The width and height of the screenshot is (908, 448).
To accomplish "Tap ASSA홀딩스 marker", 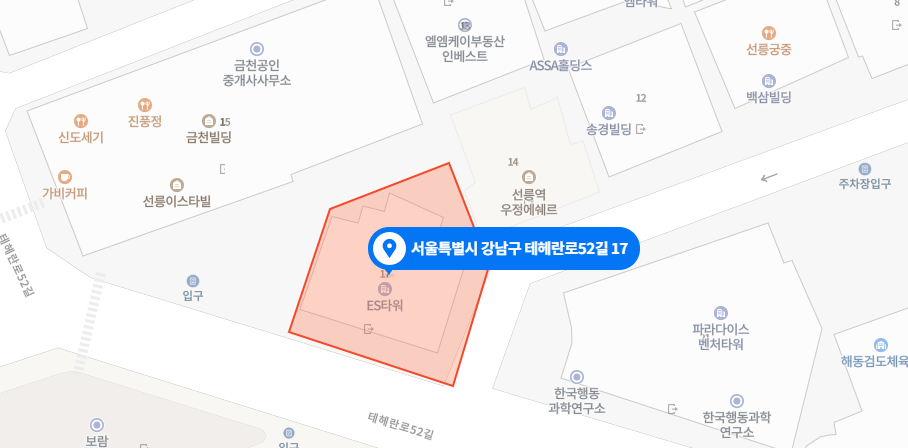I will (560, 49).
